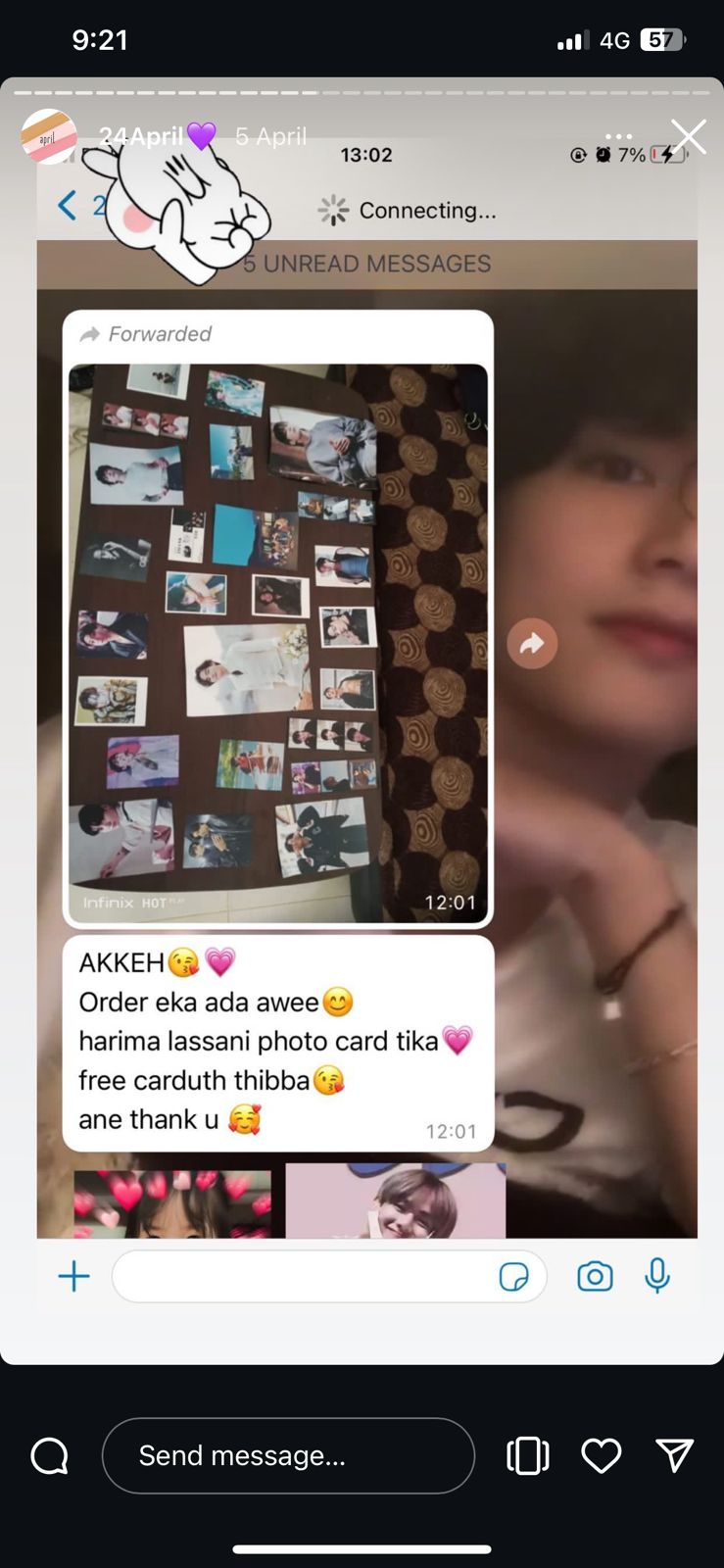
Task: Tap the Send message field
Action: (x=288, y=1455)
